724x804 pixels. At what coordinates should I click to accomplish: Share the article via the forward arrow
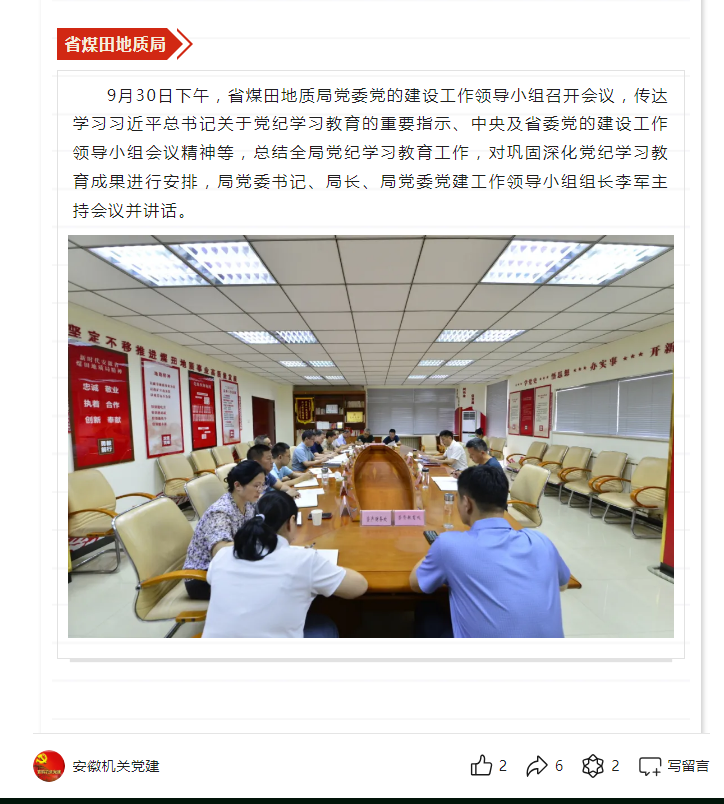pos(536,766)
